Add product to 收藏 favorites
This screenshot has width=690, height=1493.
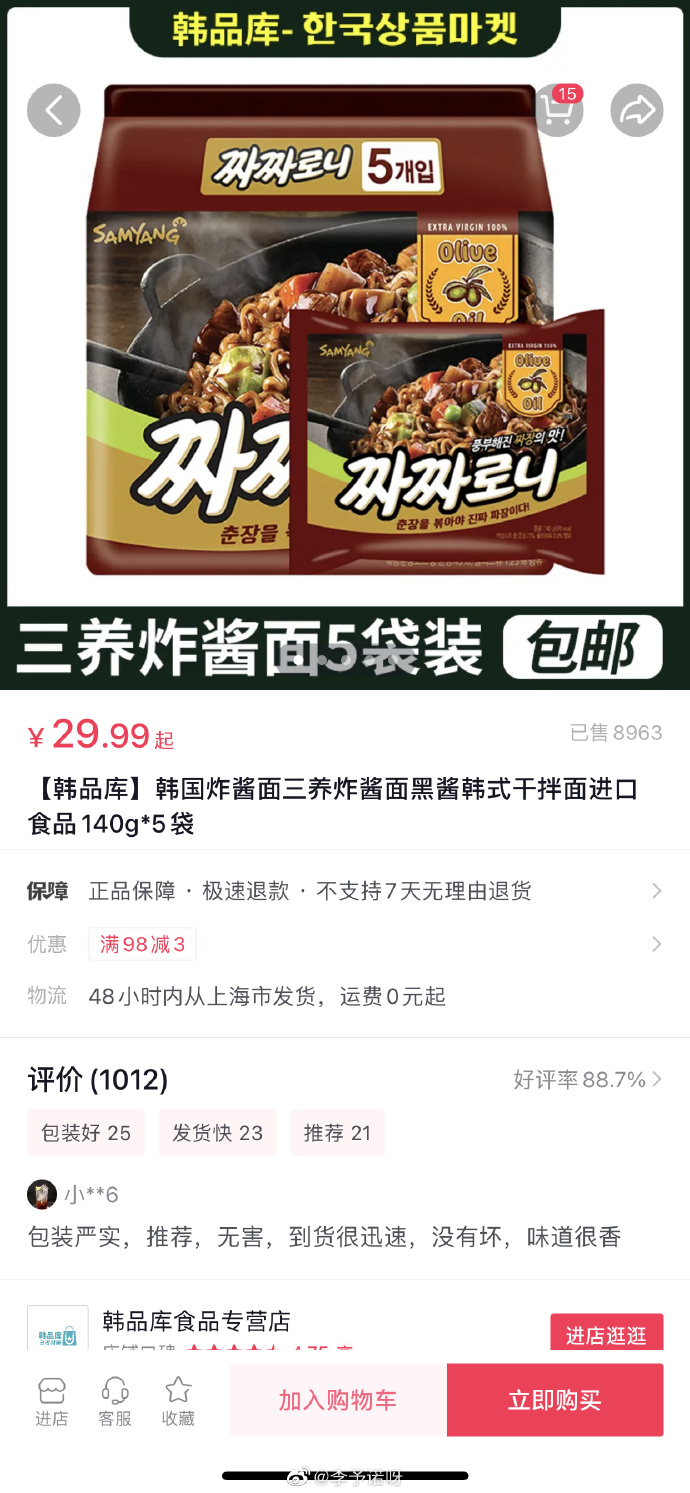[178, 1401]
